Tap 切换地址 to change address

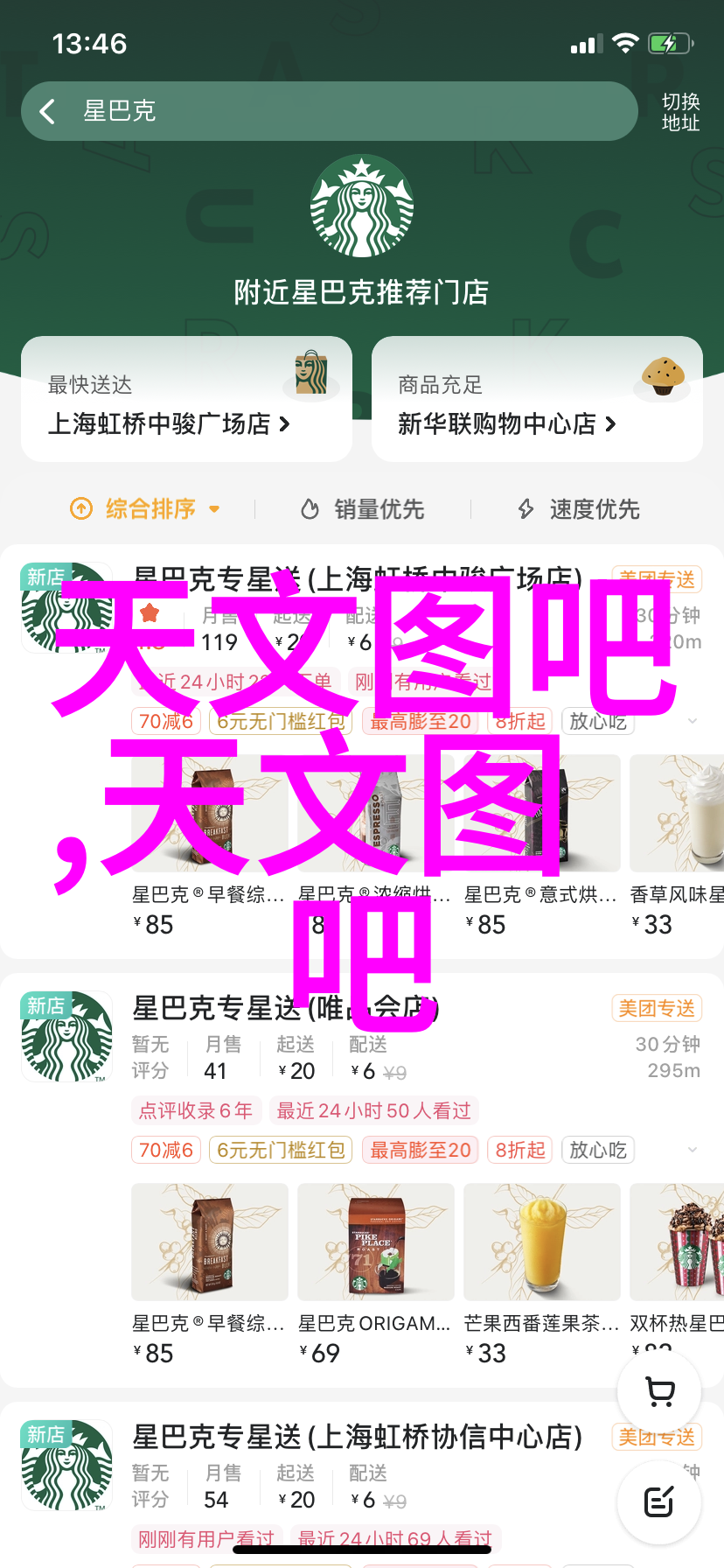680,112
